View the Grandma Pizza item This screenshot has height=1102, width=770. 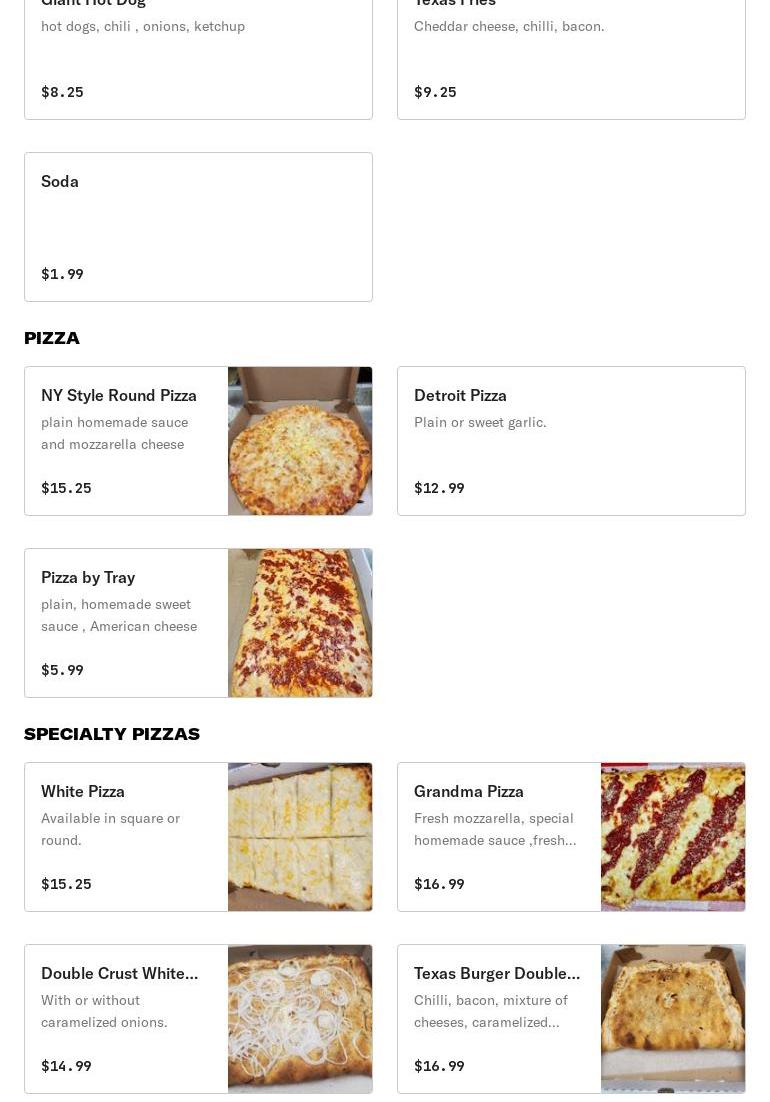click(571, 836)
